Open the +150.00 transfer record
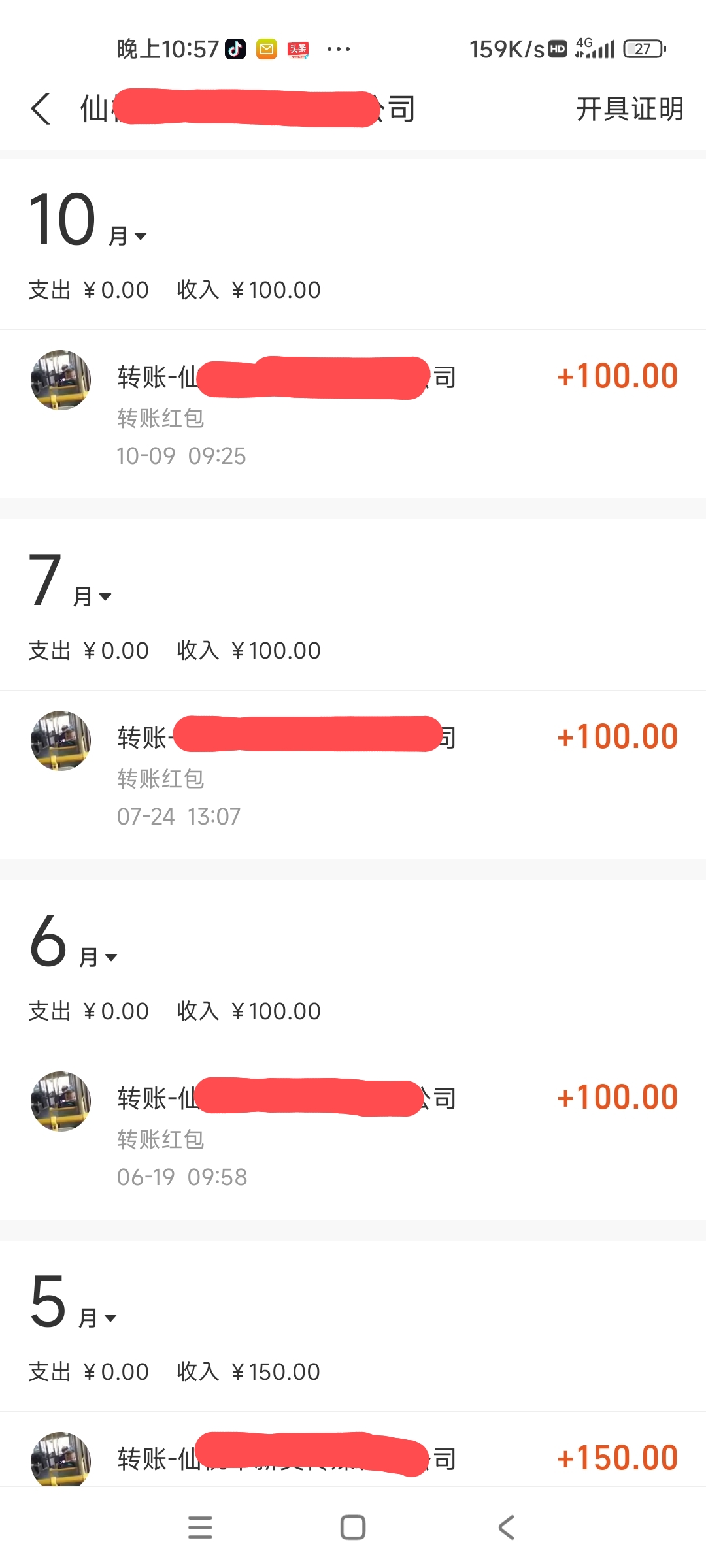Image resolution: width=706 pixels, height=1568 pixels. click(353, 1449)
